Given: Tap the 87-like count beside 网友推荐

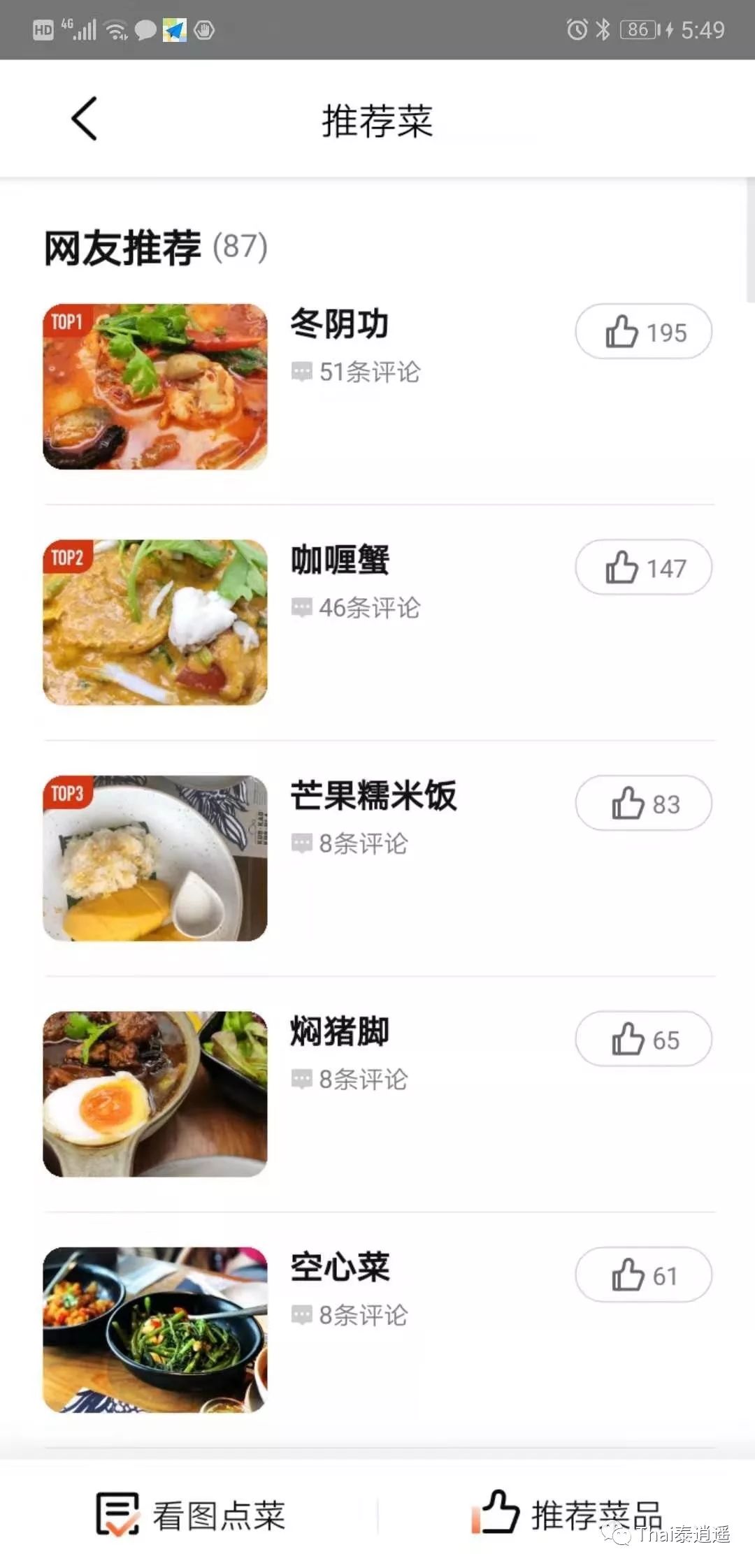Looking at the screenshot, I should click(241, 245).
